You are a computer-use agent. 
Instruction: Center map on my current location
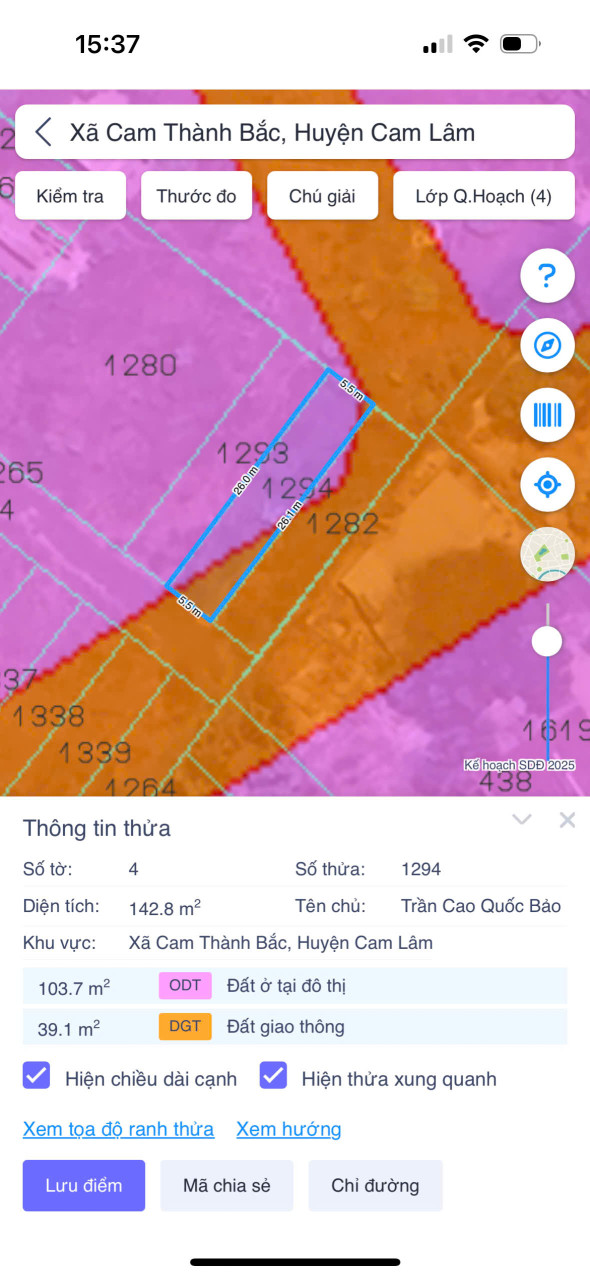click(x=547, y=485)
